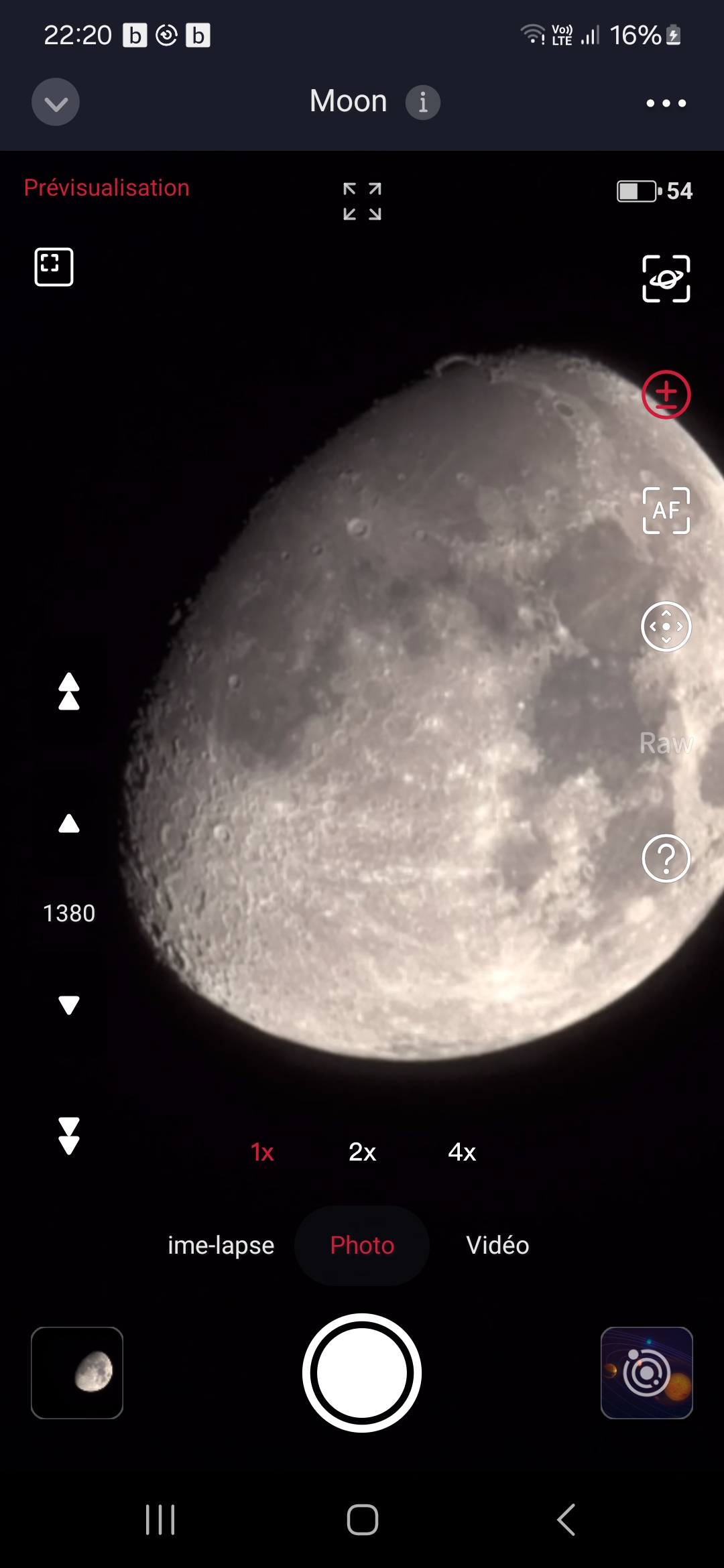This screenshot has width=724, height=1568.
Task: Collapse the view with the down chevron
Action: 56,103
